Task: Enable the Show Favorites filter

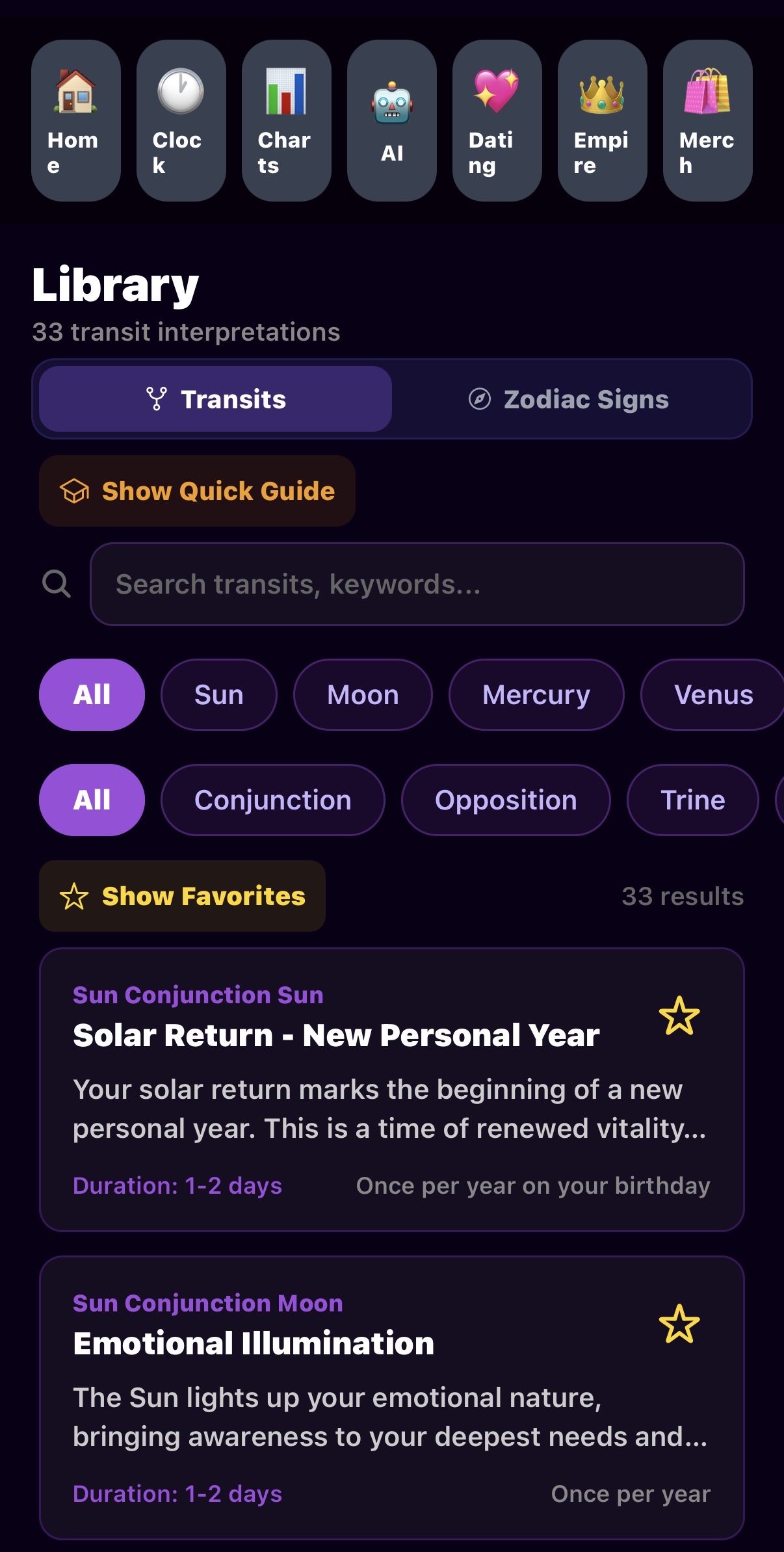Action: [183, 896]
